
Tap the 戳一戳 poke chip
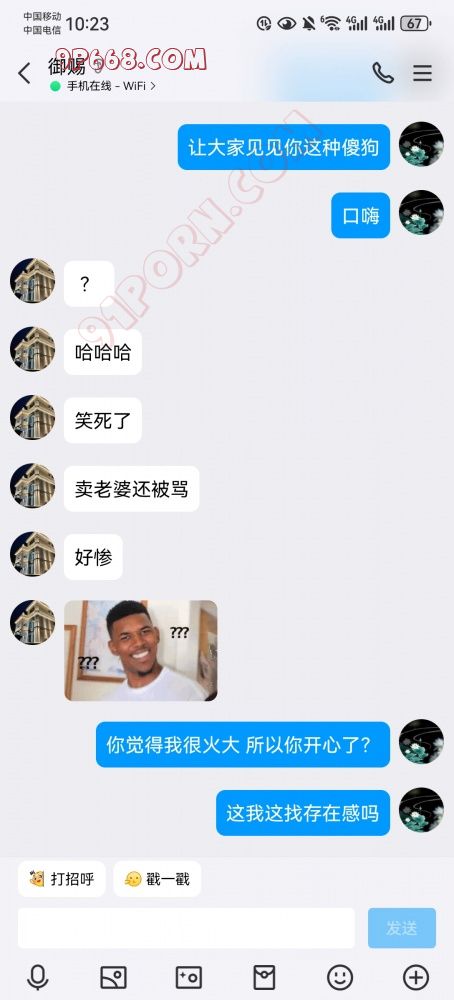[157, 879]
